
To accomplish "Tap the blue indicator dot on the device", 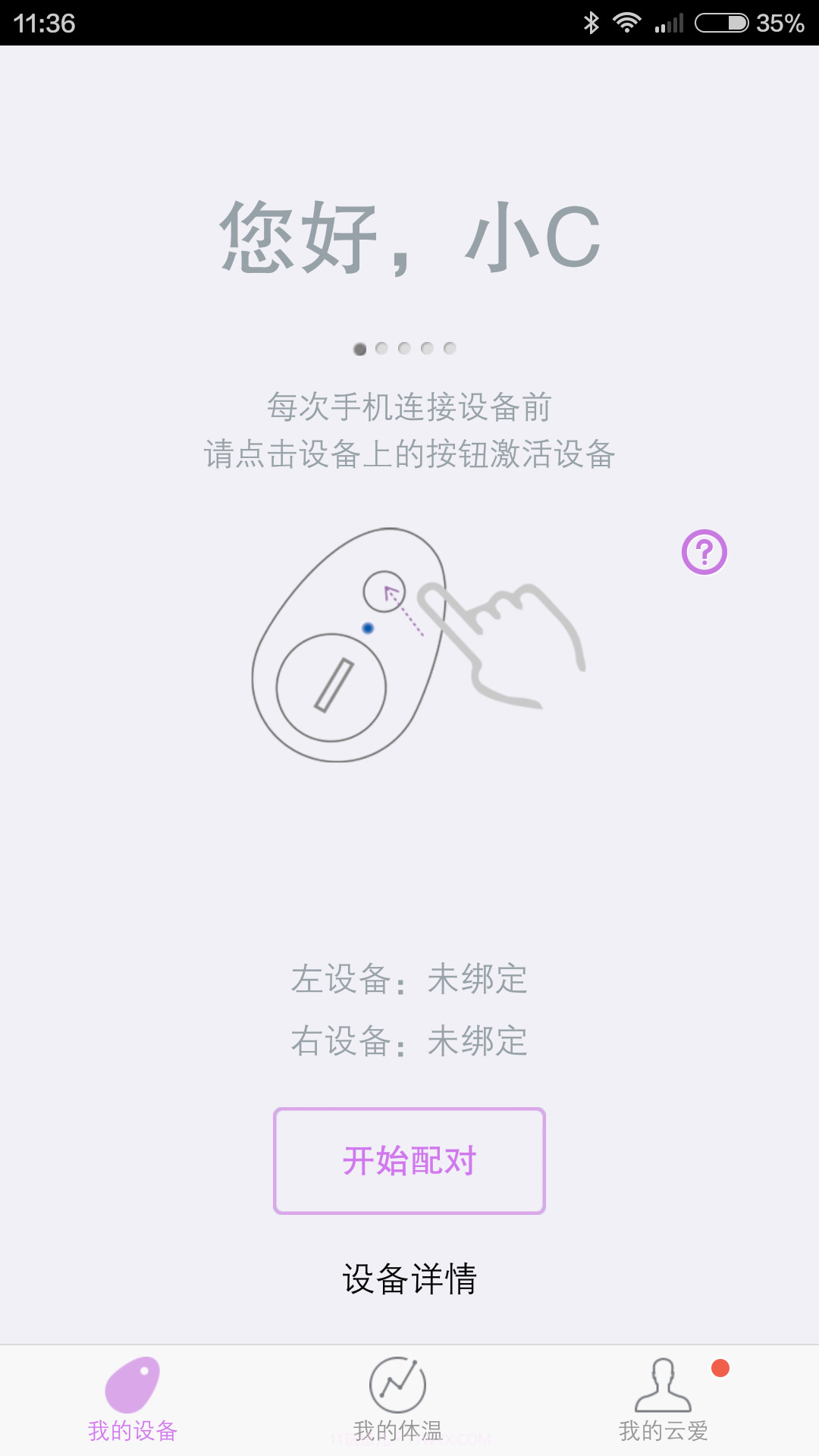I will tap(367, 627).
